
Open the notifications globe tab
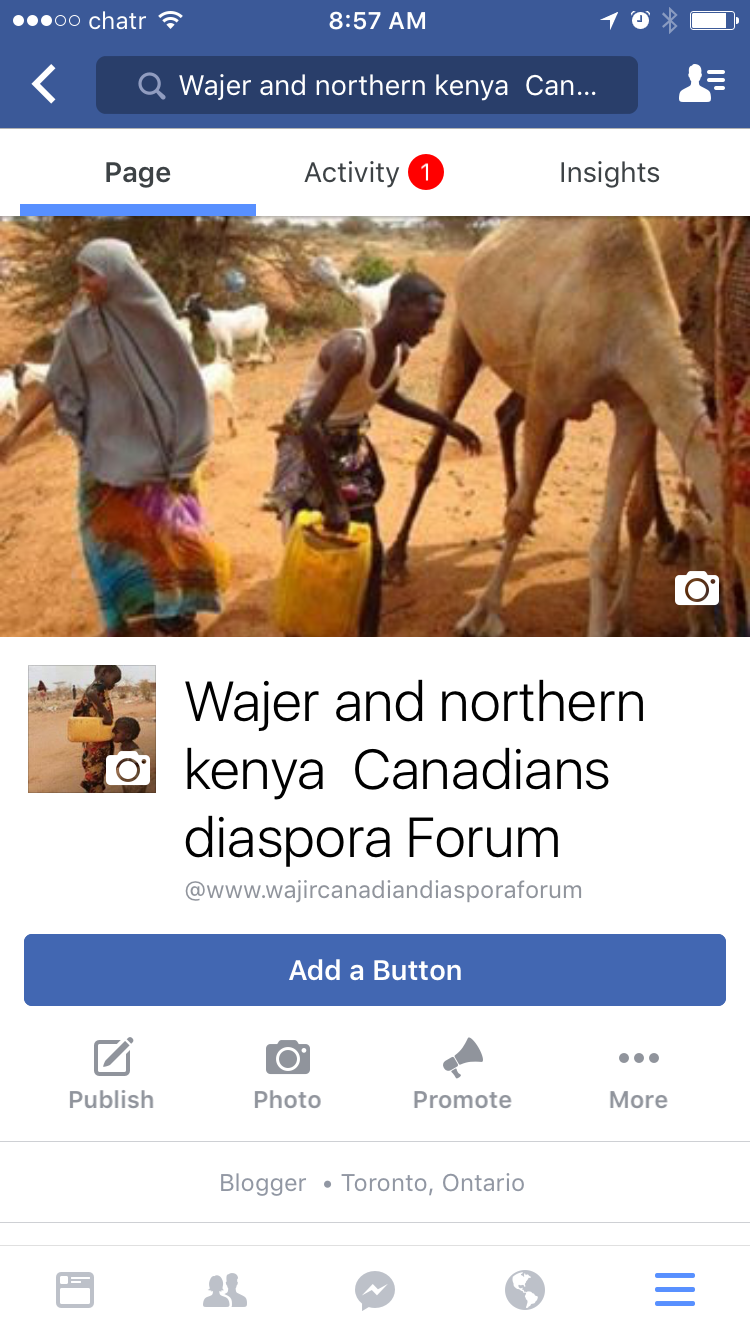point(525,1290)
